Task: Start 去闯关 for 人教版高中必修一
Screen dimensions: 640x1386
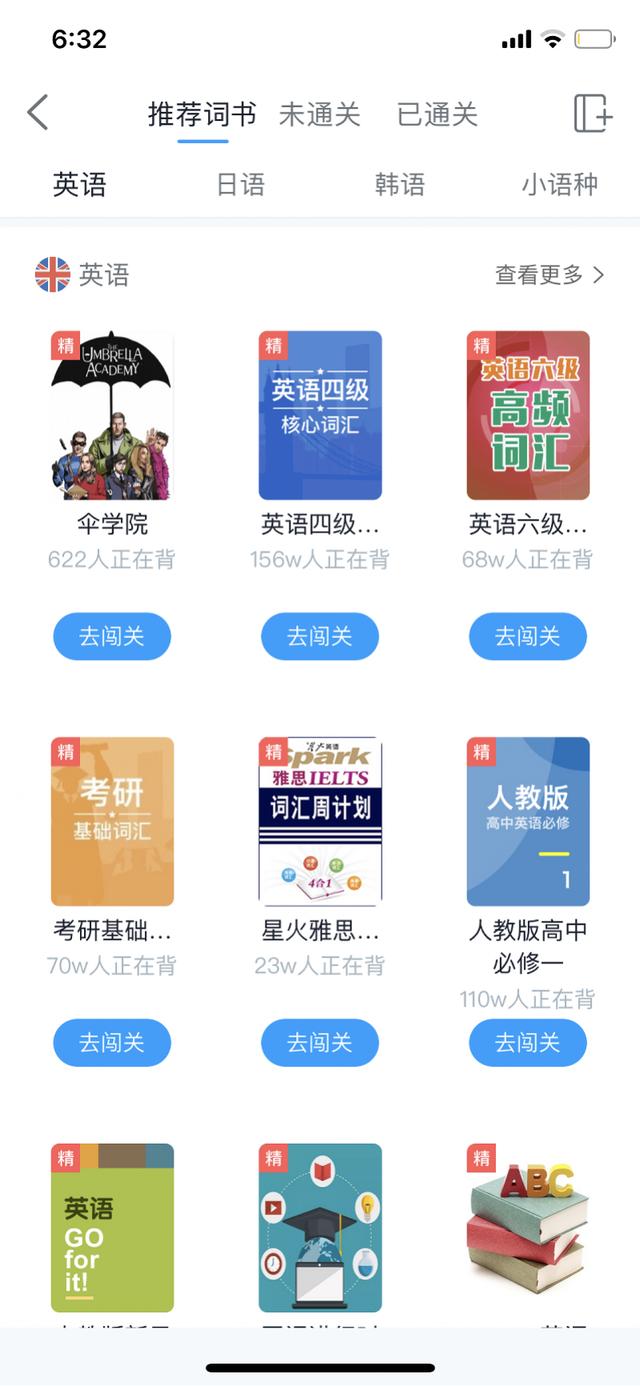Action: (x=527, y=1043)
